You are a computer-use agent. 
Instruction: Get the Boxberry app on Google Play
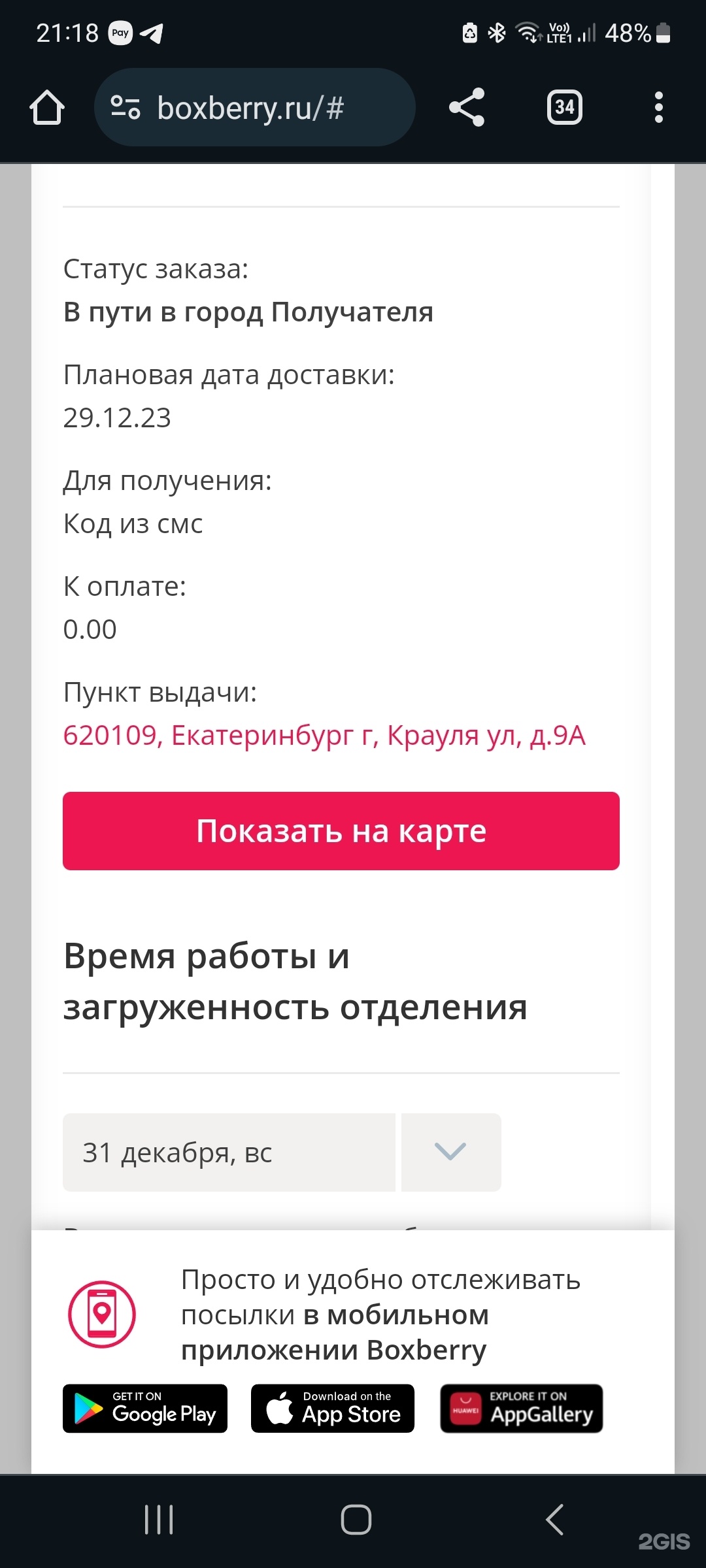coord(145,1409)
